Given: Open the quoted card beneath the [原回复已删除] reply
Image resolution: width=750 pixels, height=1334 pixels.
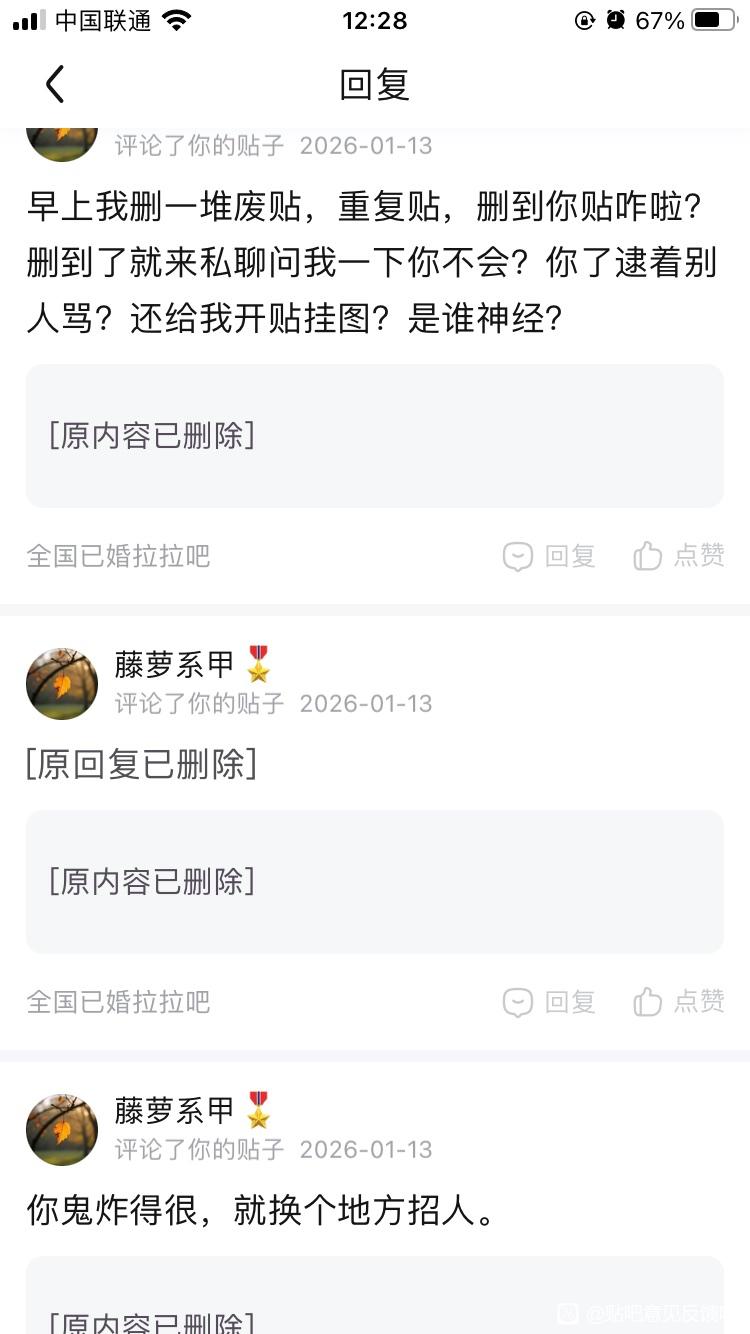Looking at the screenshot, I should (x=374, y=882).
